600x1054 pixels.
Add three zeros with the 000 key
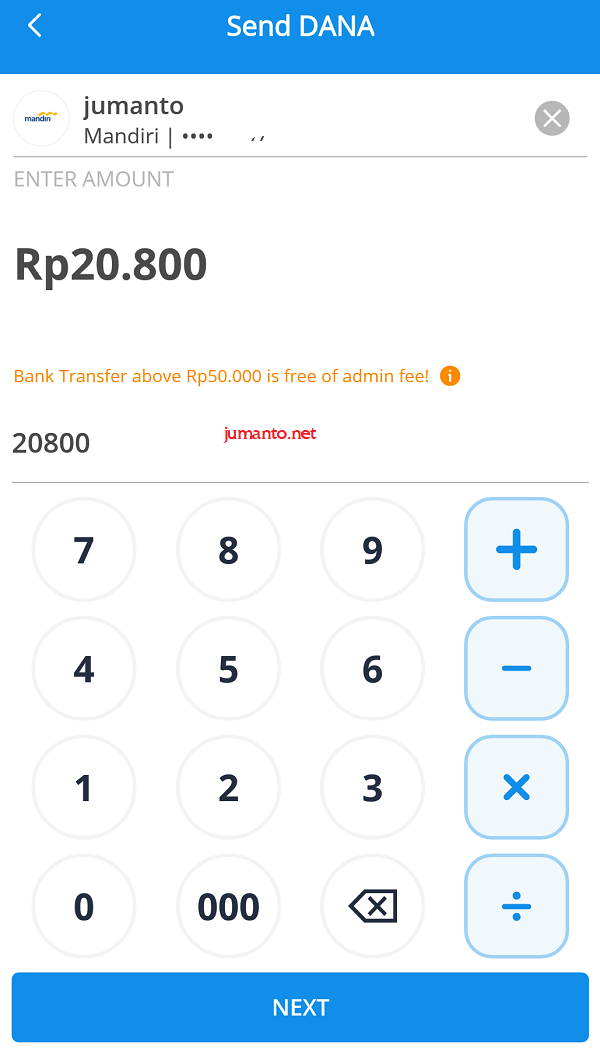tap(228, 906)
